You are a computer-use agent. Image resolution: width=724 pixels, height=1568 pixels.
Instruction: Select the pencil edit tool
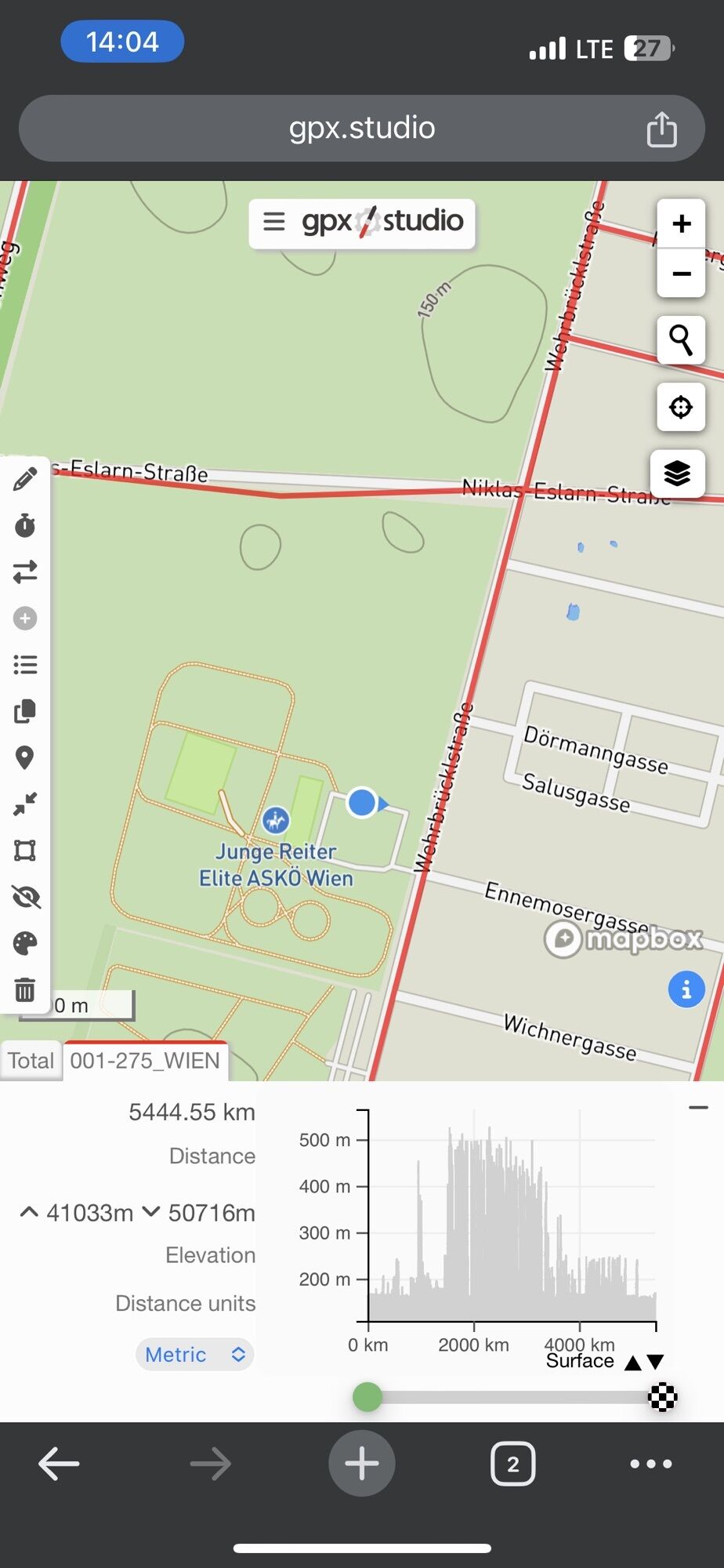pos(25,479)
